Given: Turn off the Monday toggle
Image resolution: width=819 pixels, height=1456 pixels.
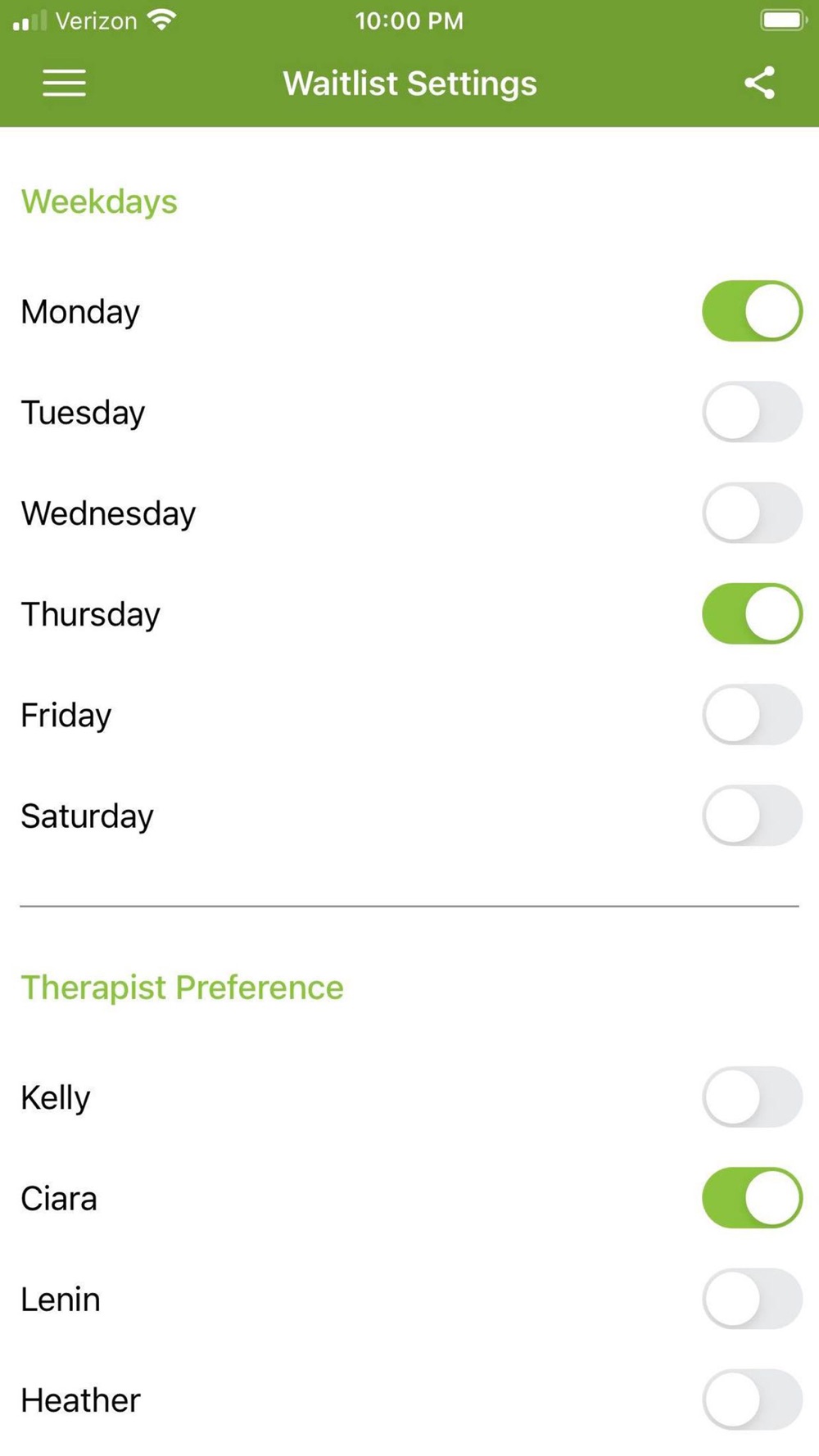Looking at the screenshot, I should click(752, 311).
